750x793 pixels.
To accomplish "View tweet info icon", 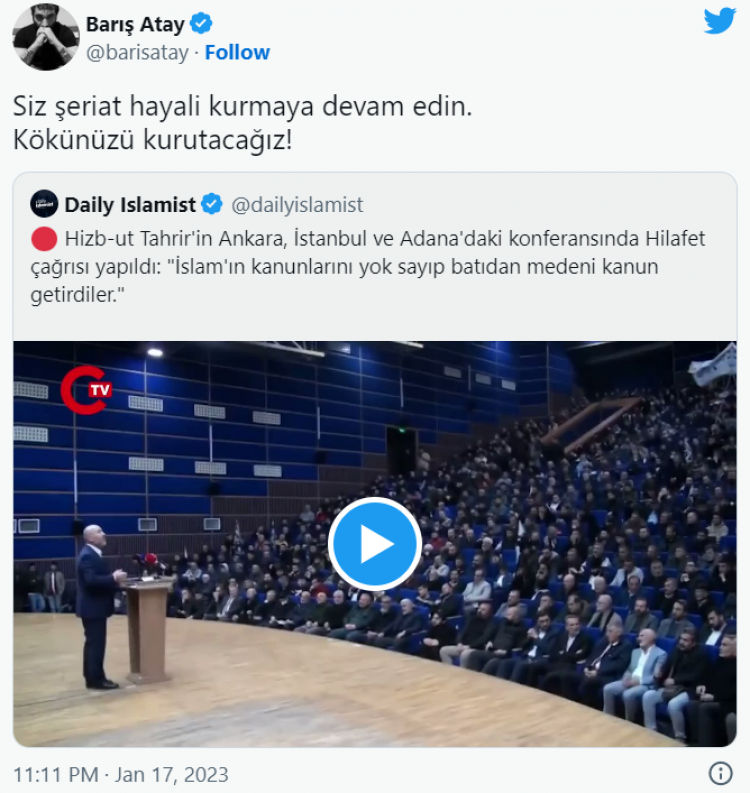I will point(720,773).
